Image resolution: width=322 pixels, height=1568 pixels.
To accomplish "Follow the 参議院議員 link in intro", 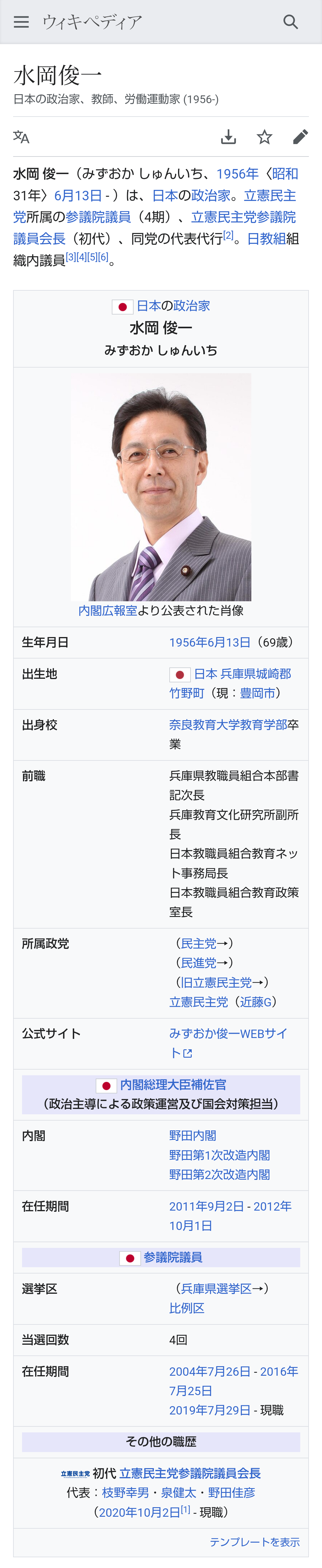I will click(x=98, y=217).
